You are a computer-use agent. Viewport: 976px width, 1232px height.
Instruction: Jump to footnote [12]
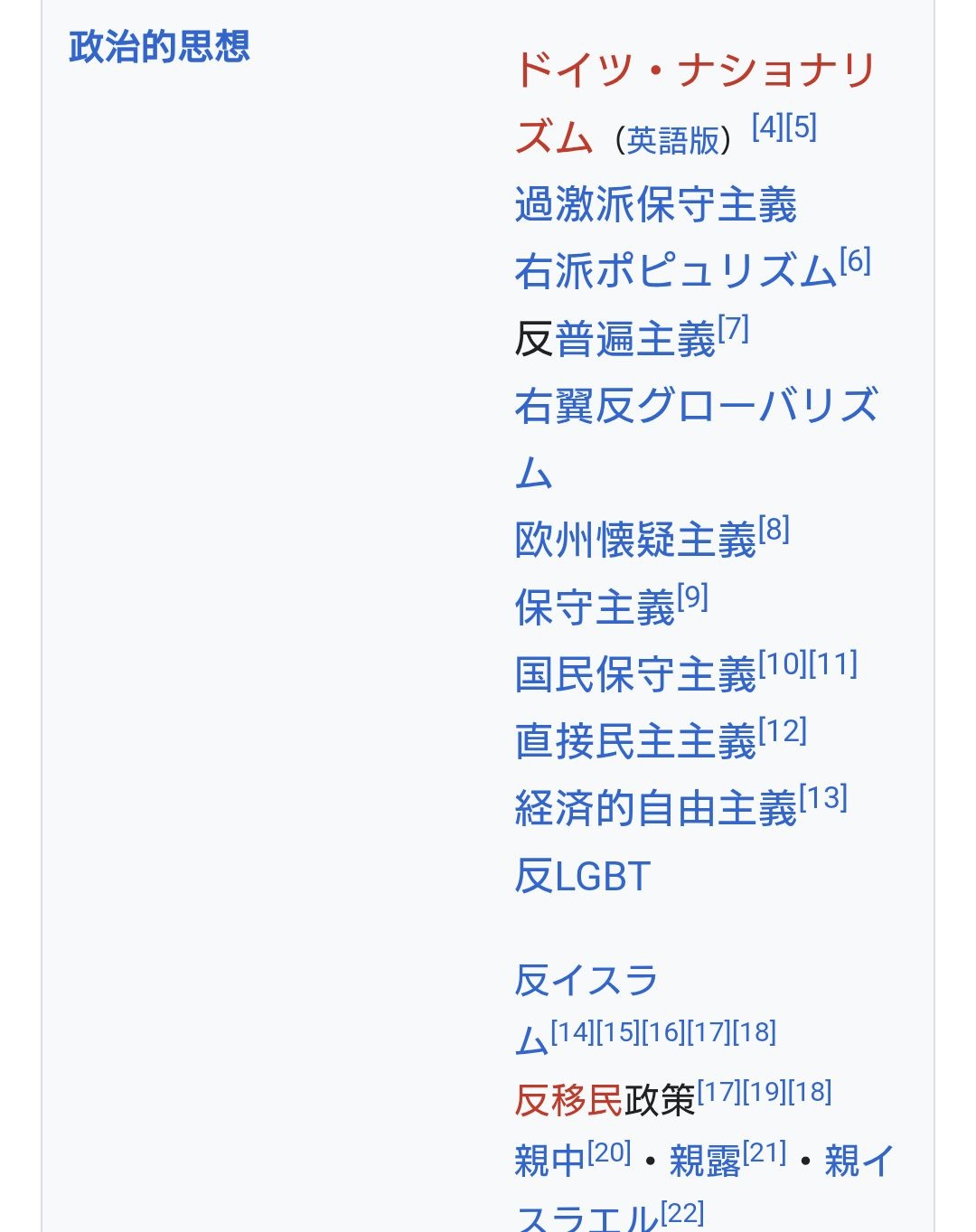click(x=783, y=731)
